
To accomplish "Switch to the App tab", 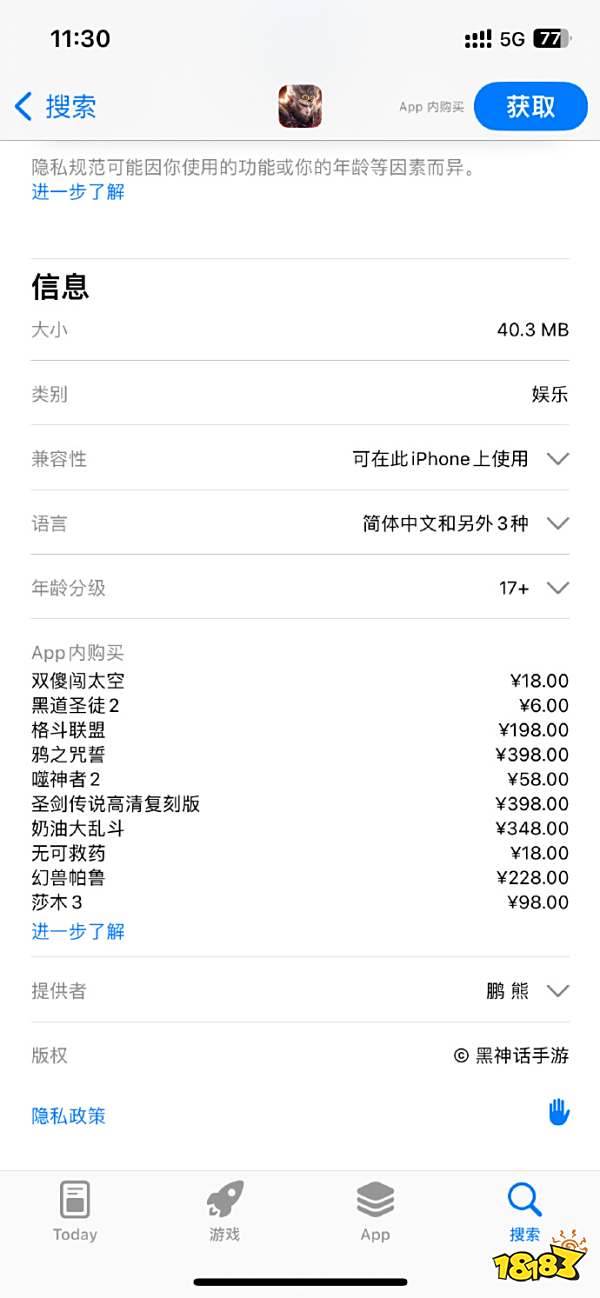I will (x=375, y=1210).
